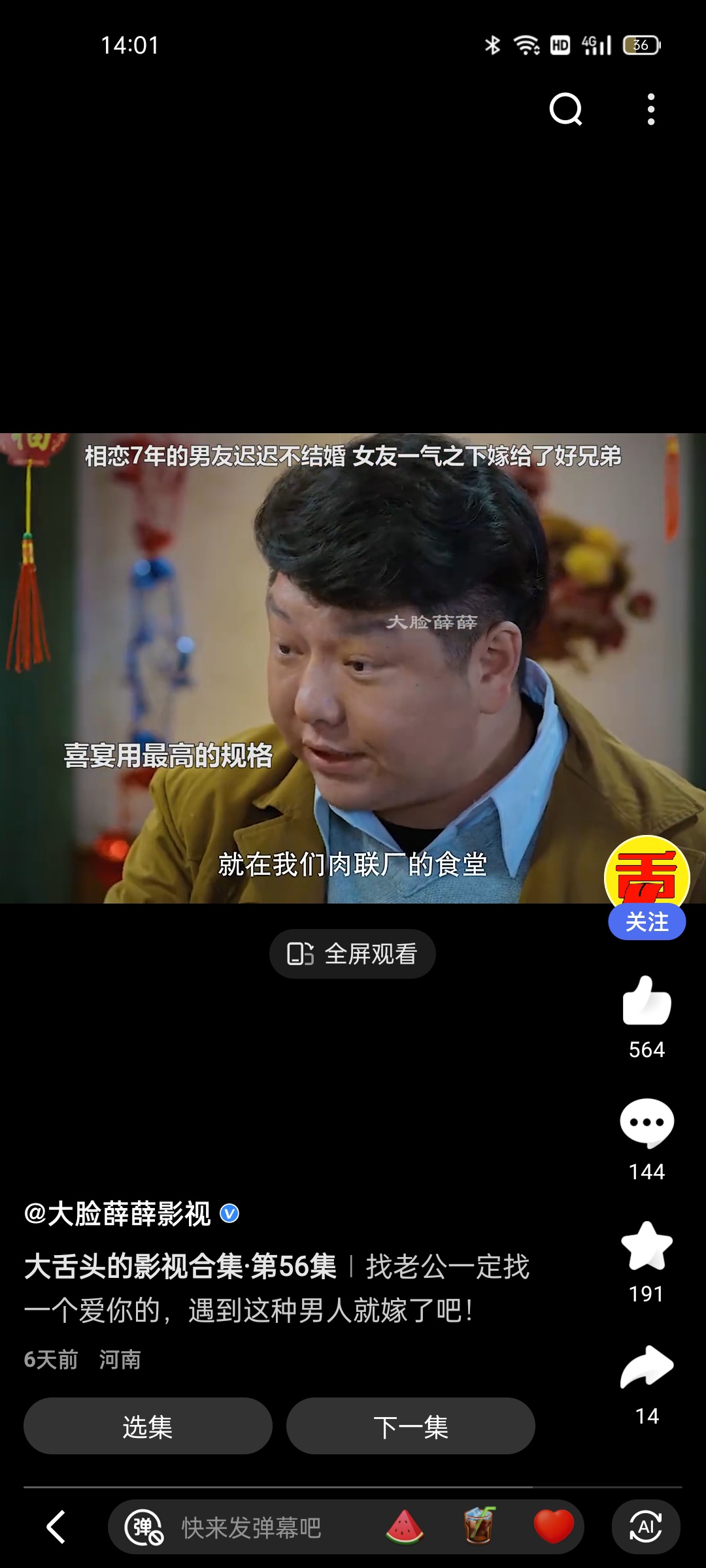The height and width of the screenshot is (1568, 706).
Task: Follow the creator with 关注
Action: pos(647,922)
